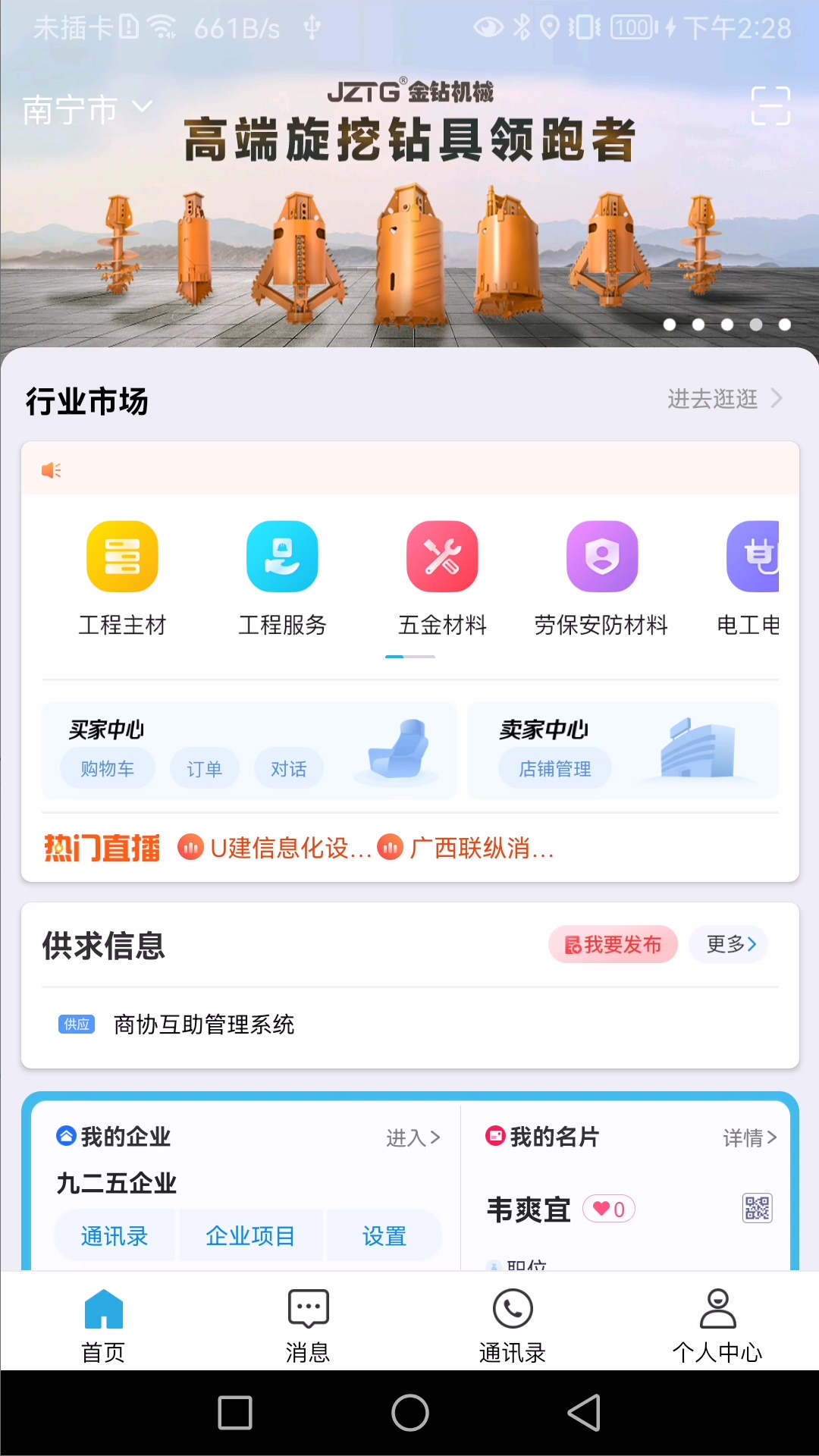Toggle the heart like counter on 韦爽宜
Viewport: 819px width, 1456px height.
(607, 1209)
